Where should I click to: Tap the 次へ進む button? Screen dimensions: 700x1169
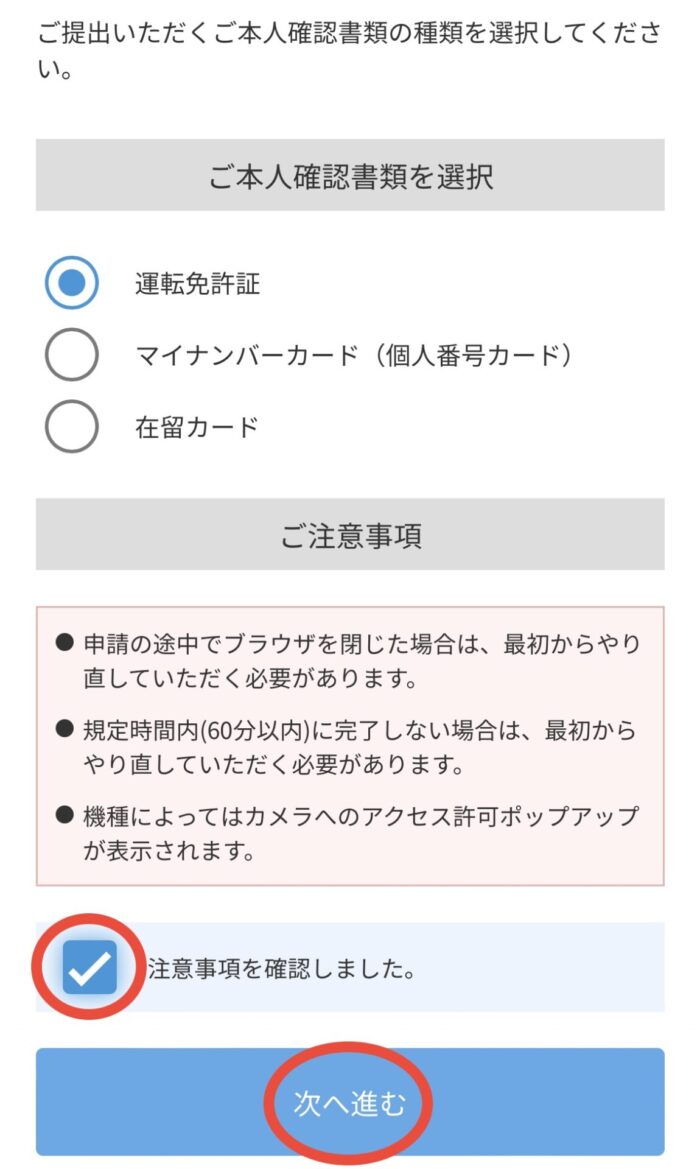(x=350, y=1102)
